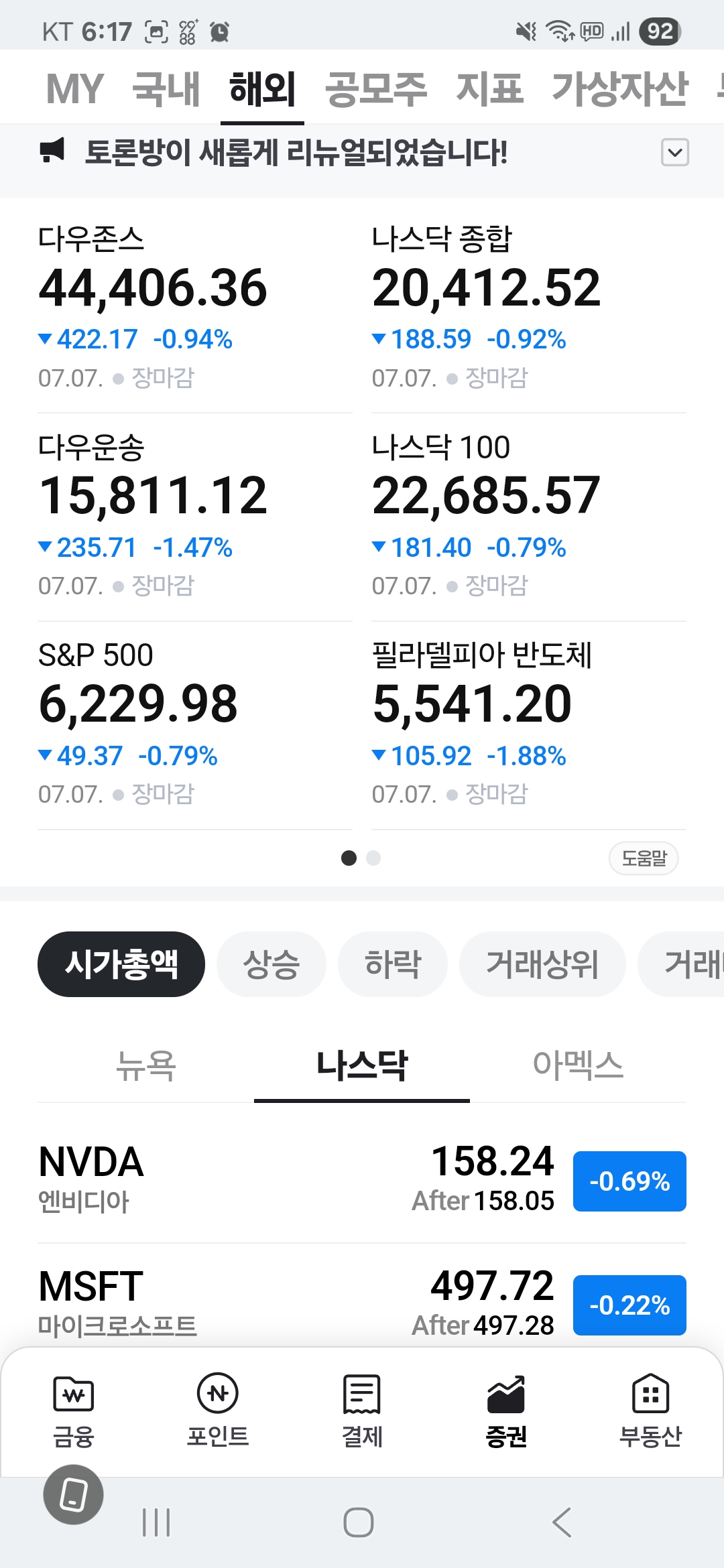The height and width of the screenshot is (1568, 724).
Task: Go to the 공모주 tab
Action: (x=376, y=88)
